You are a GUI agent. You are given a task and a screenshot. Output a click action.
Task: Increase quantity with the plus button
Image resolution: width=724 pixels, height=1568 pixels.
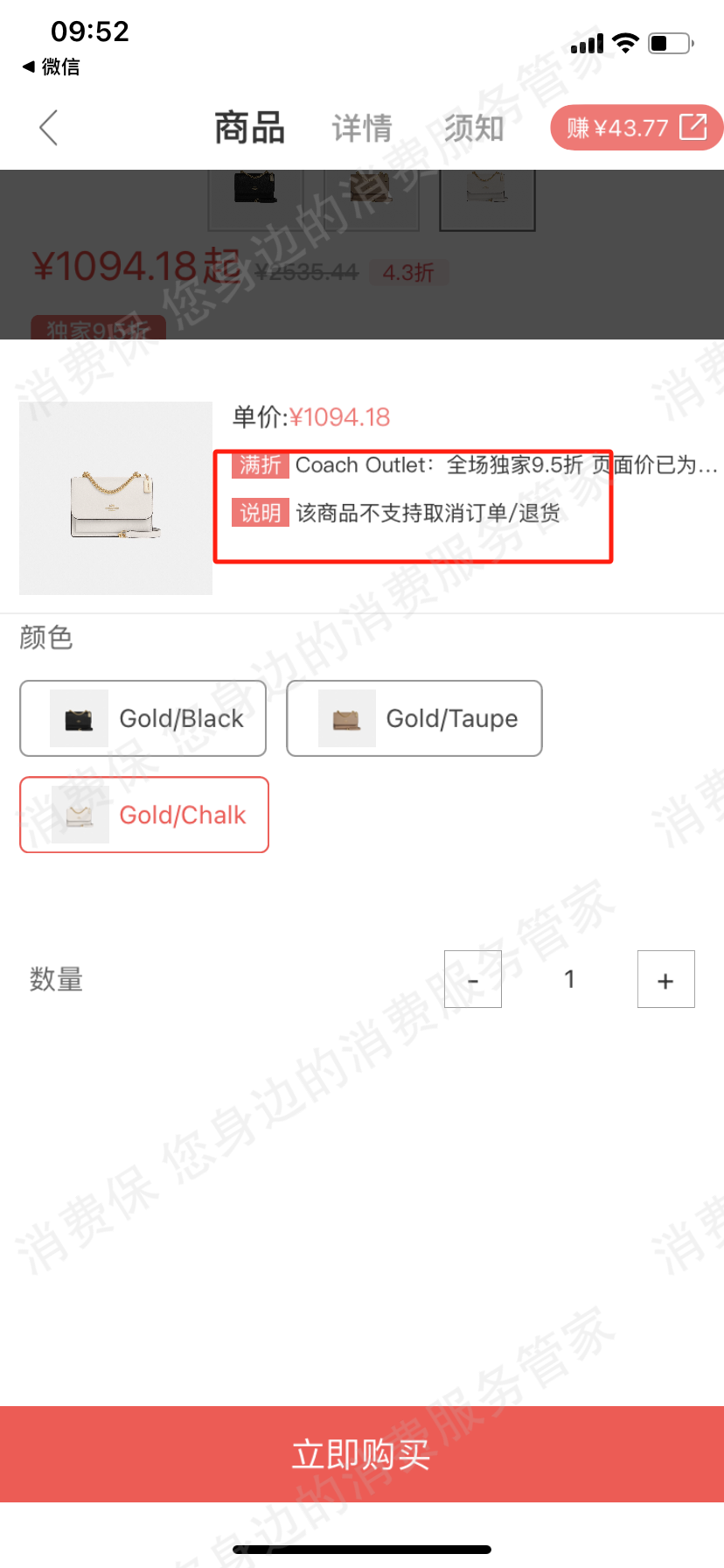click(x=665, y=979)
